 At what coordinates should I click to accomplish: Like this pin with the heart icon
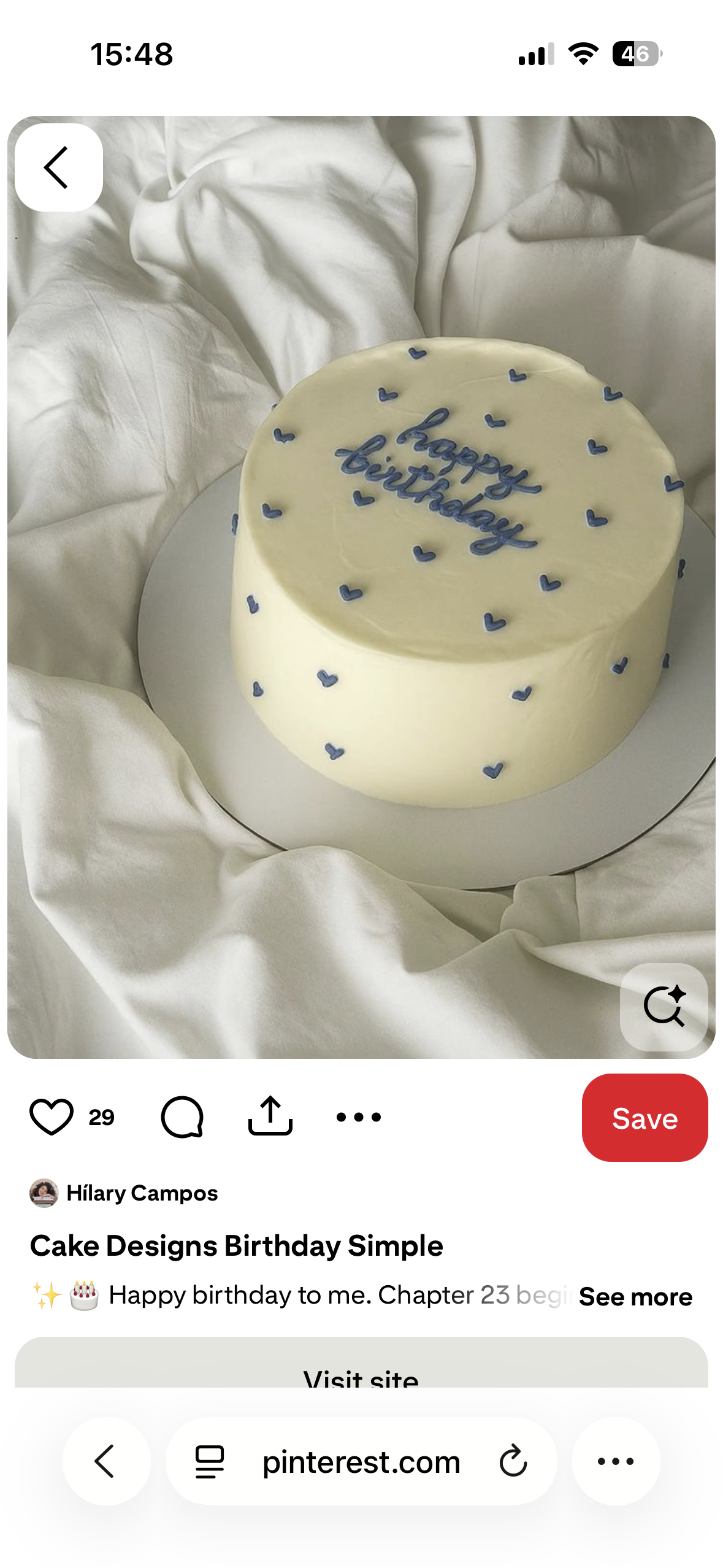click(x=52, y=1117)
